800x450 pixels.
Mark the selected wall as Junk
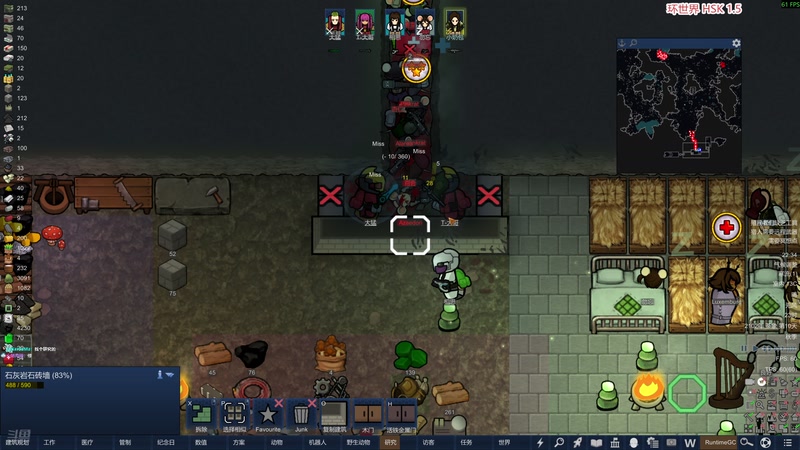click(x=301, y=413)
